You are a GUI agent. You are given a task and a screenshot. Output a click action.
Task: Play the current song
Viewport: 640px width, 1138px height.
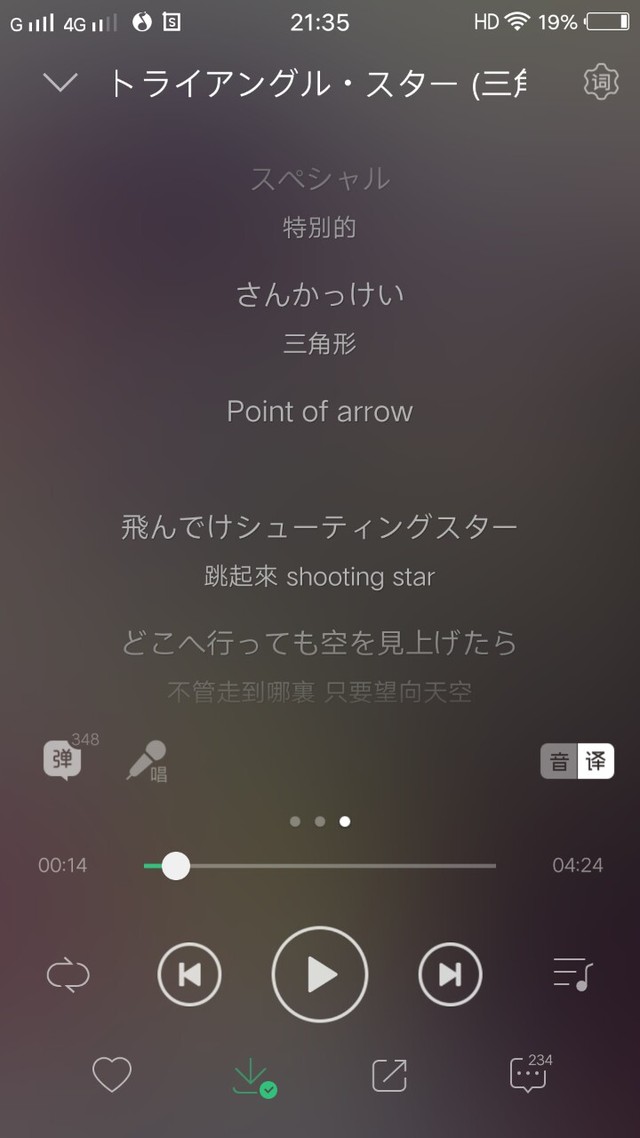[320, 974]
